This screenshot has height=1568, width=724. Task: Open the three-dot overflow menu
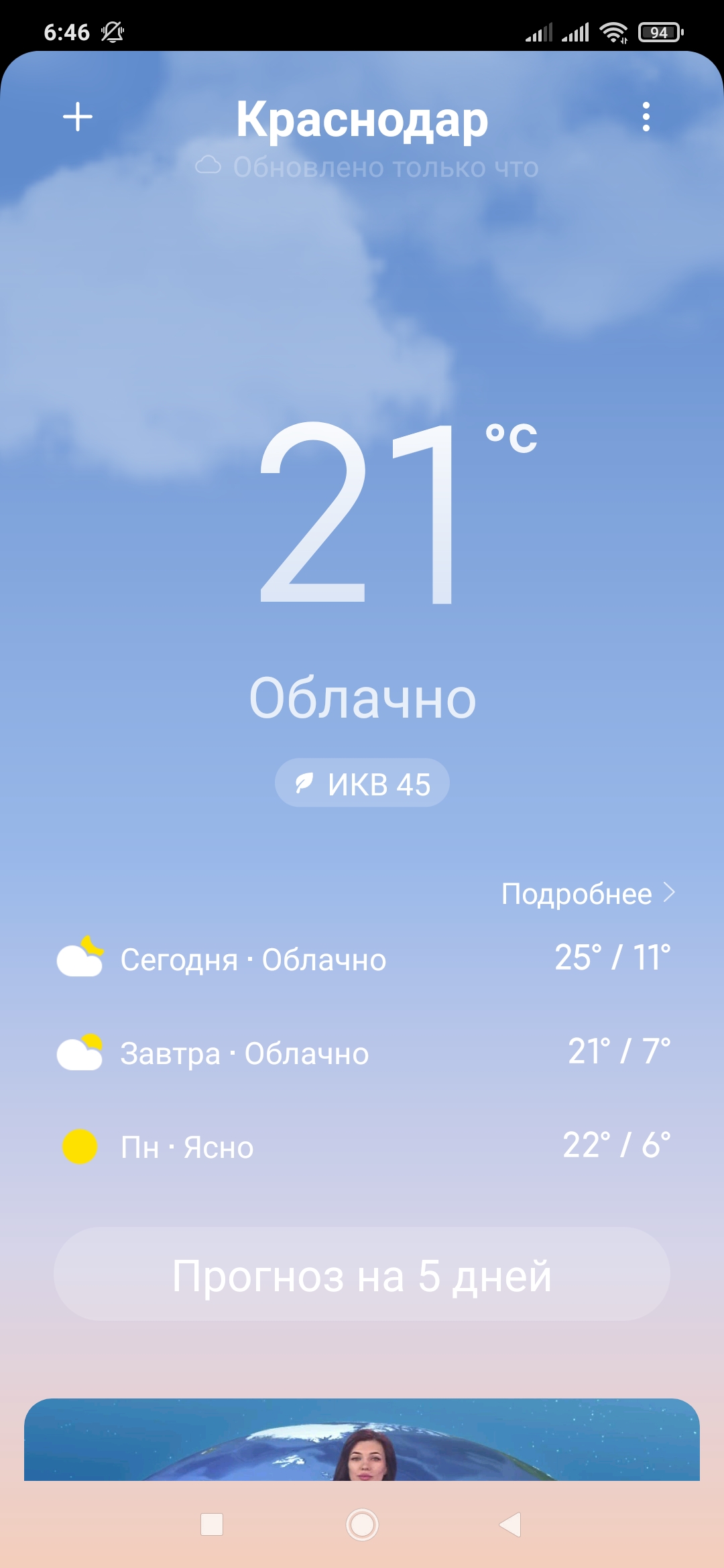[x=646, y=117]
